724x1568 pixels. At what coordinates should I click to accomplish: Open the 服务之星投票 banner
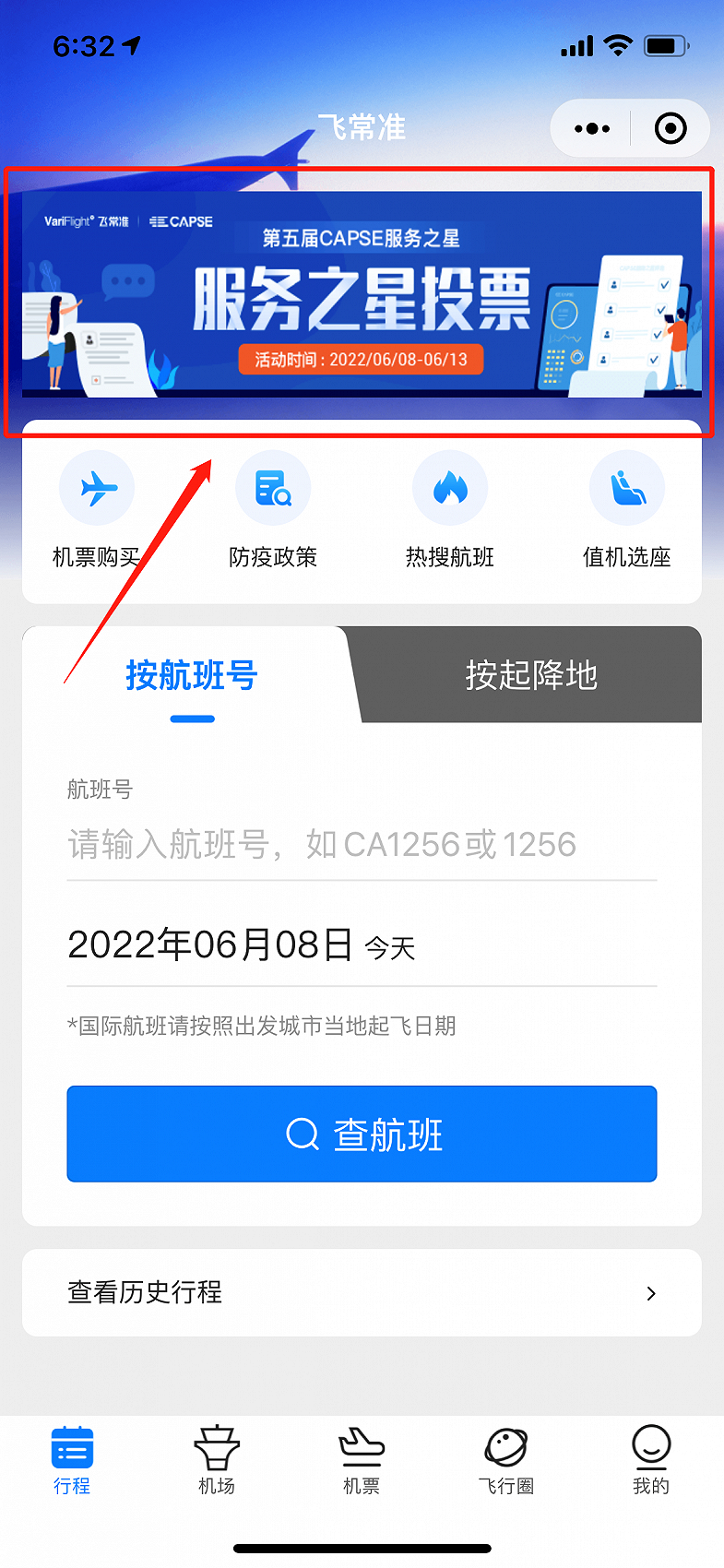pos(362,295)
